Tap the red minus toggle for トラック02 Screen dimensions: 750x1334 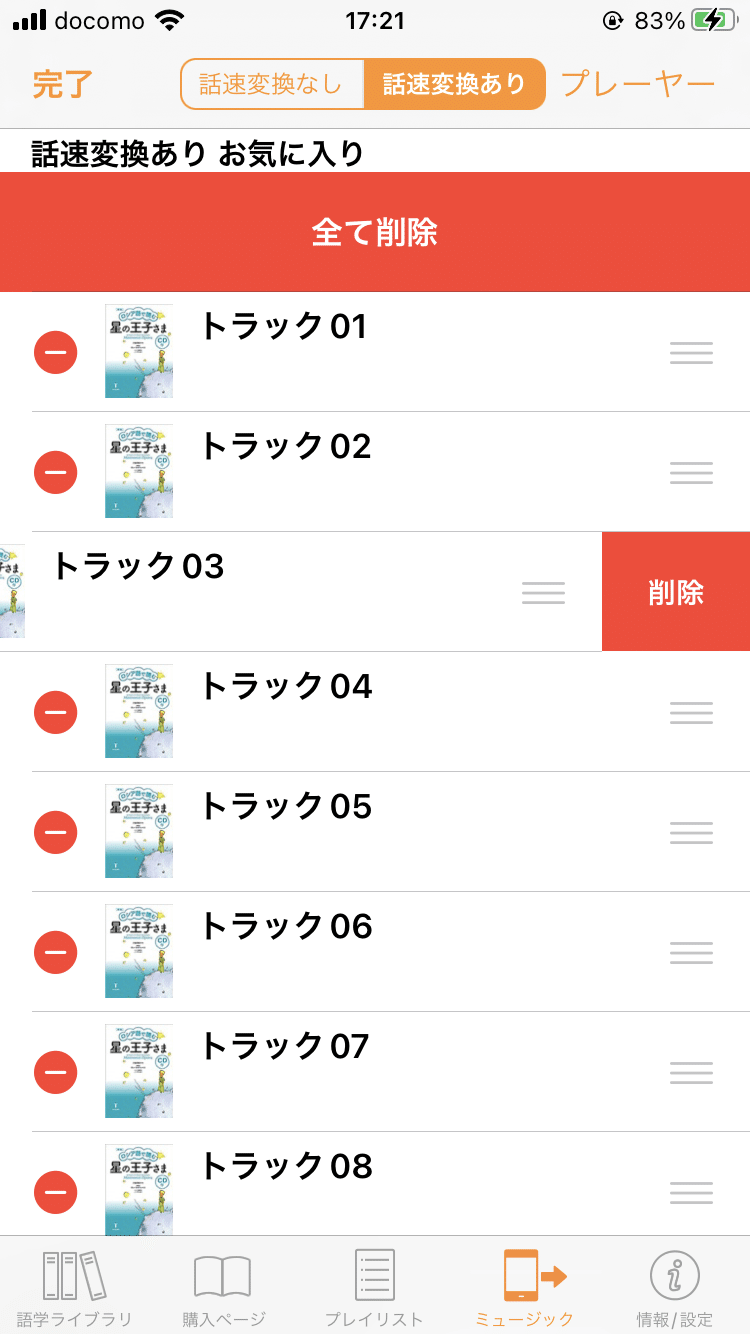click(55, 472)
